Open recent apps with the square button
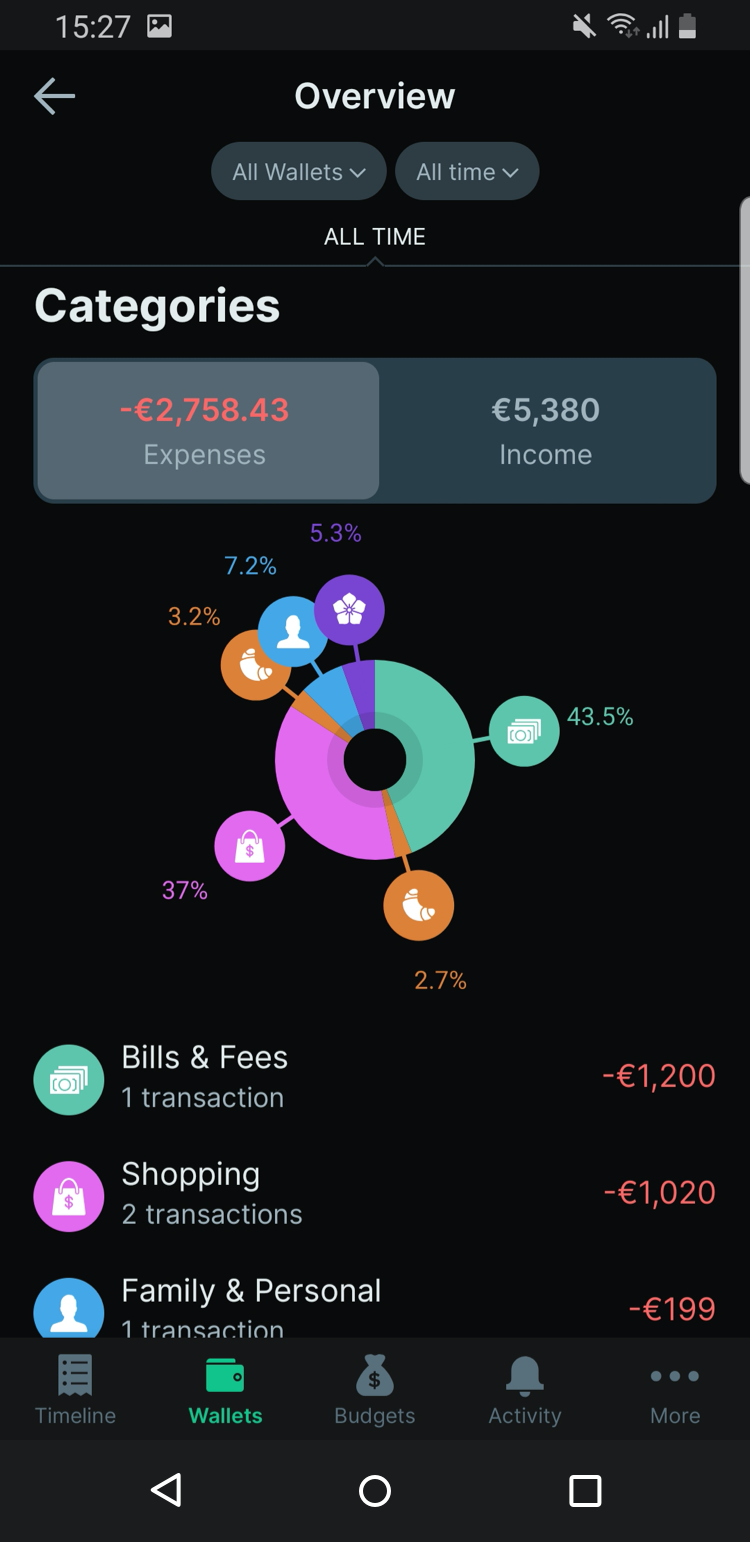The width and height of the screenshot is (750, 1542). tap(585, 1491)
